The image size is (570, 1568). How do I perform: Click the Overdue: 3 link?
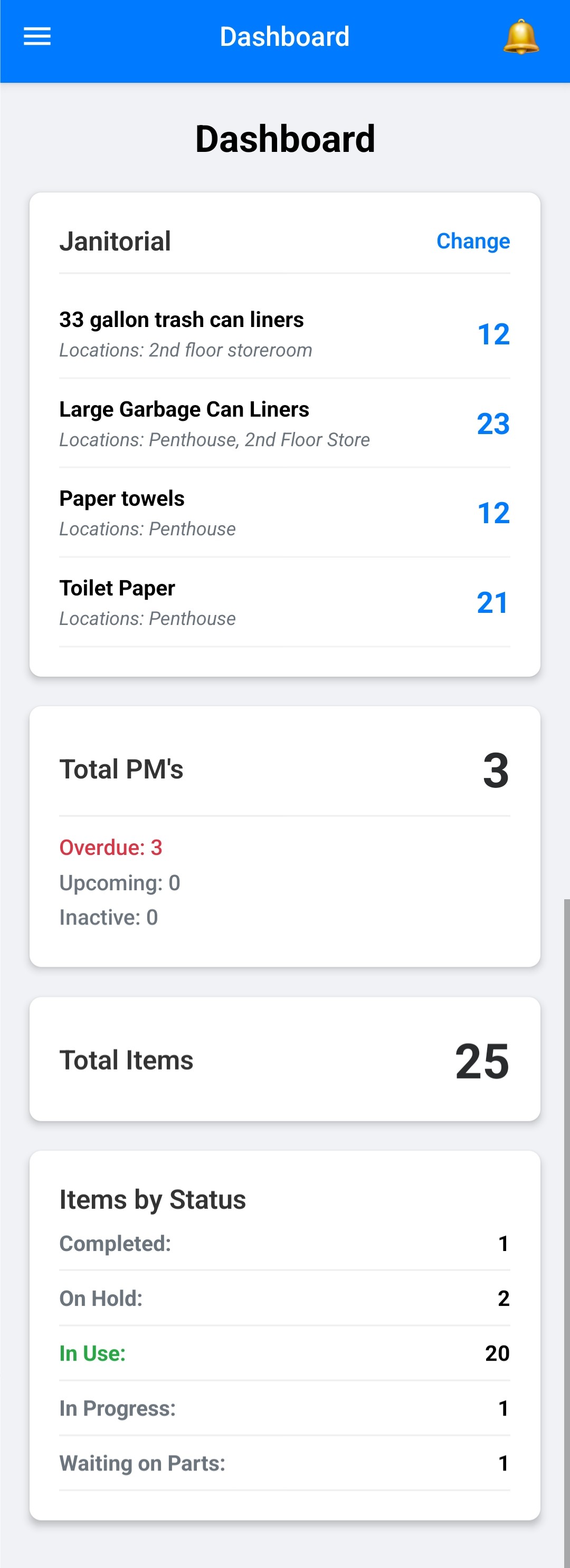click(111, 848)
